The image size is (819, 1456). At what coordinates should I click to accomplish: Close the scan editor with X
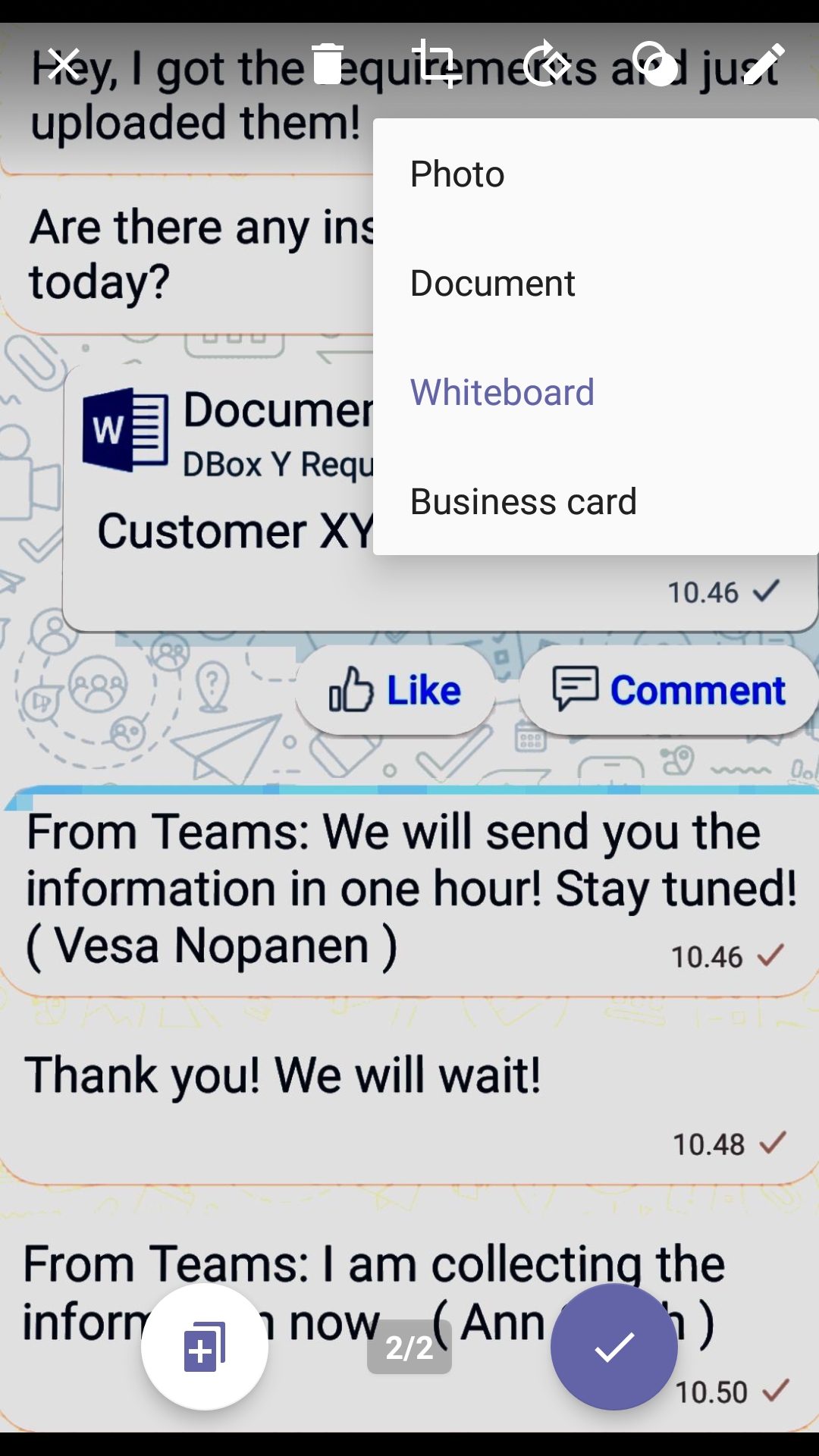click(x=64, y=64)
